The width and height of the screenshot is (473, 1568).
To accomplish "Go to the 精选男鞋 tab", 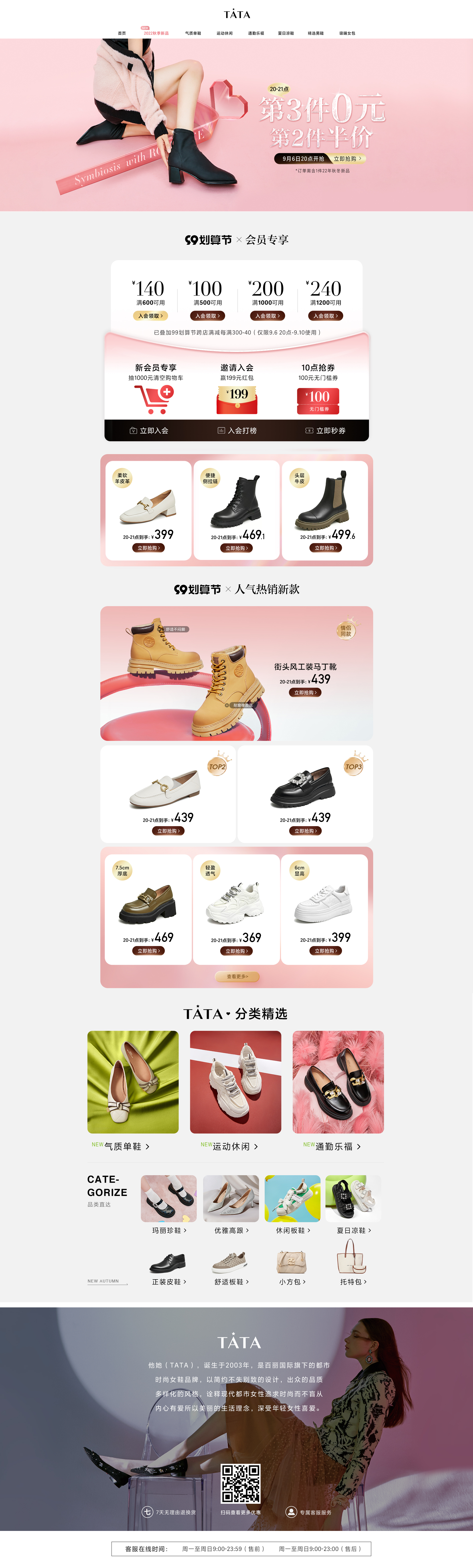I will click(x=315, y=33).
